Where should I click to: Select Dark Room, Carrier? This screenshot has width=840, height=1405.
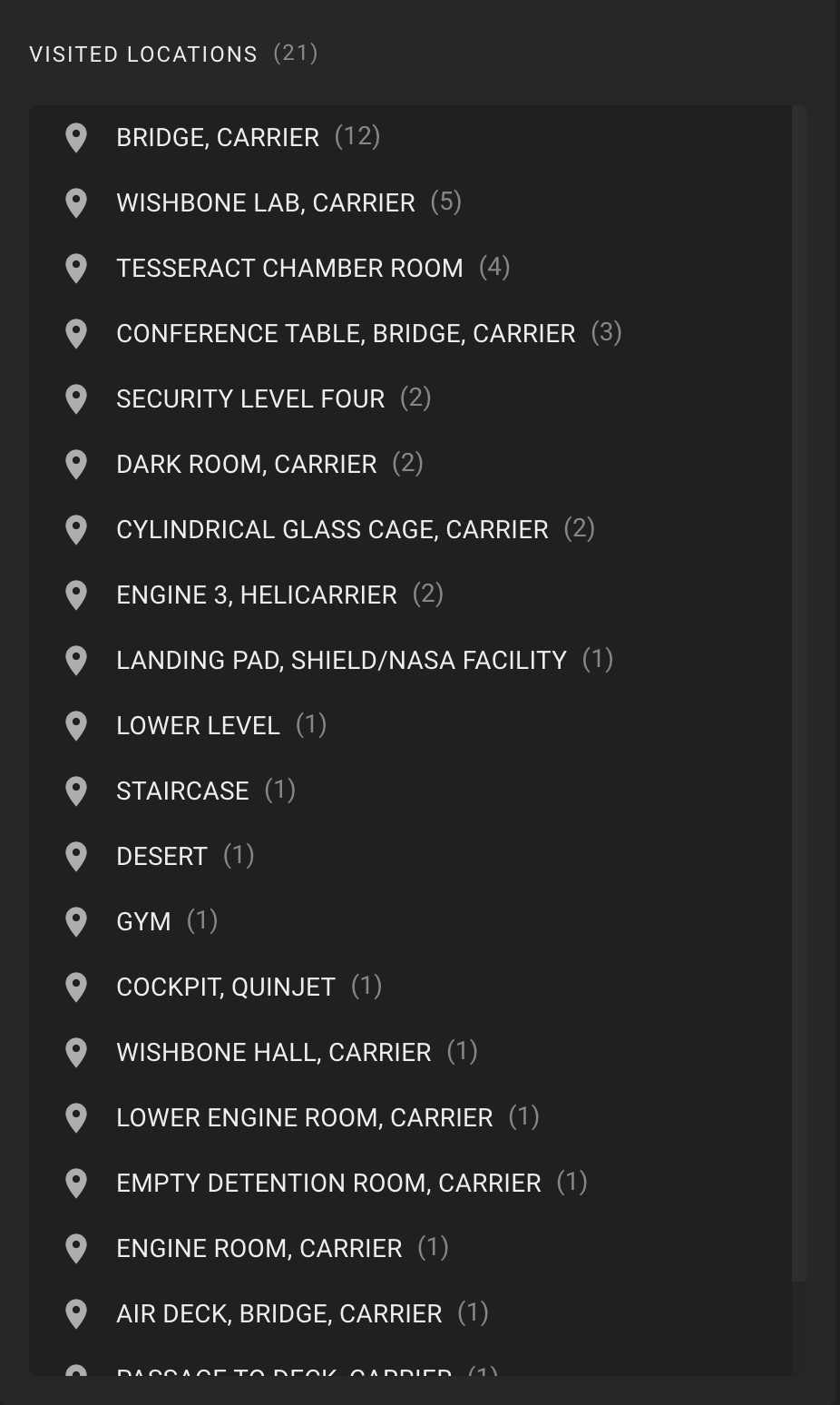click(x=410, y=464)
